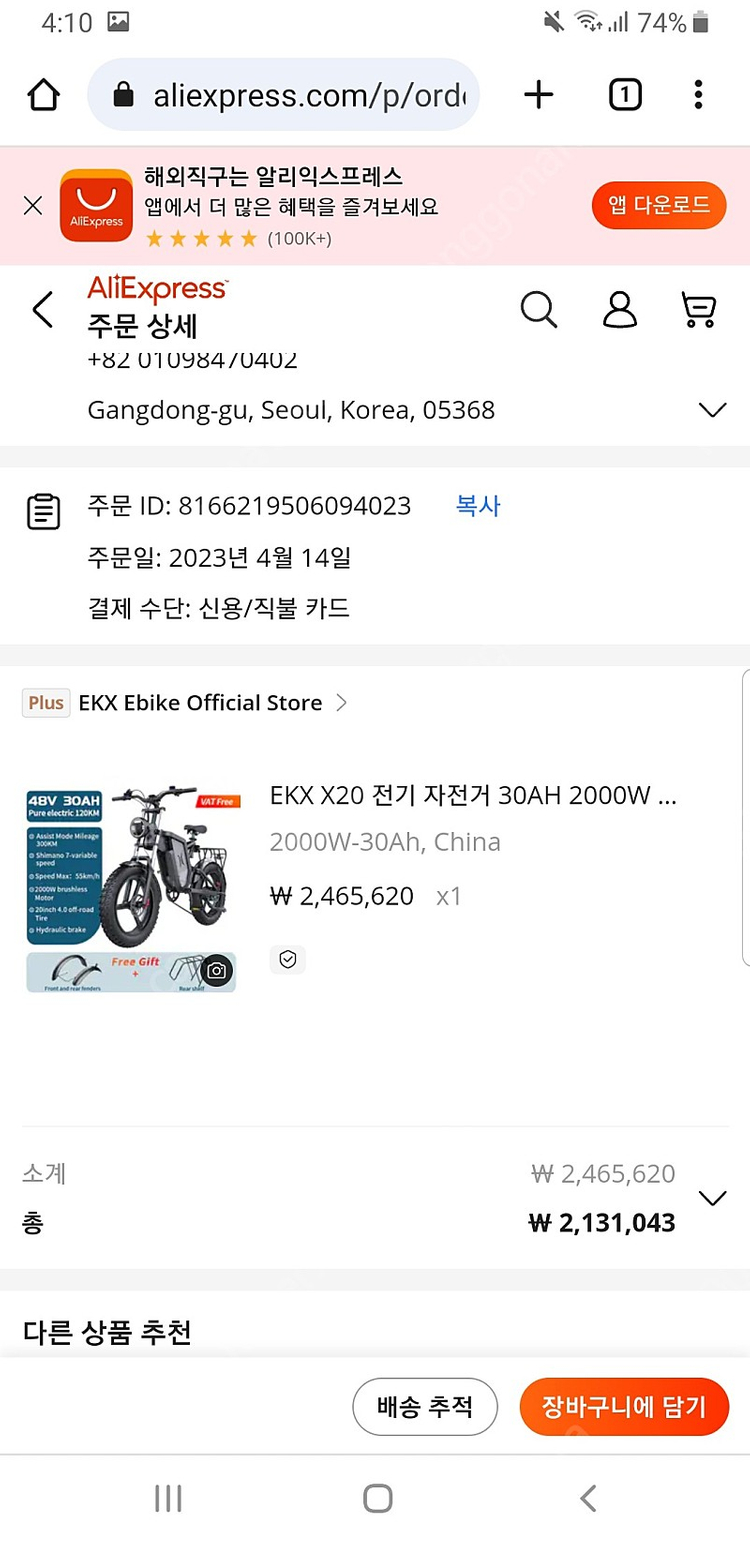Tap the verified shield badge under the price
The width and height of the screenshot is (750, 1541).
click(x=288, y=959)
